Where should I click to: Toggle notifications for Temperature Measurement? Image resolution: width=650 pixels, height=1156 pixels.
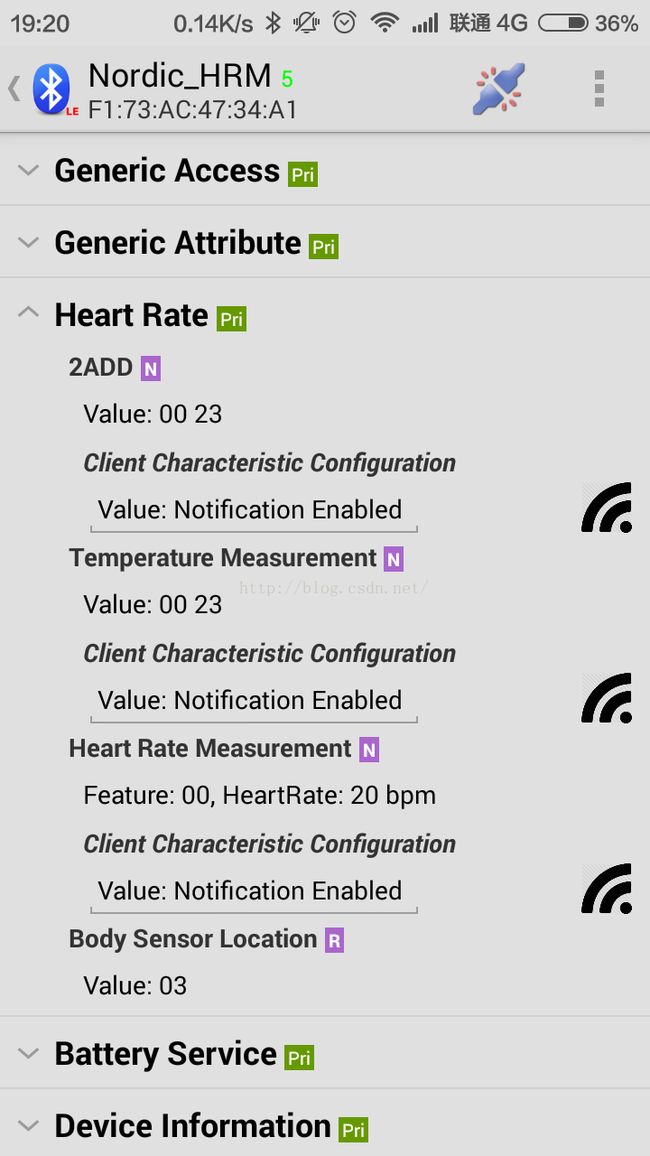(x=607, y=697)
